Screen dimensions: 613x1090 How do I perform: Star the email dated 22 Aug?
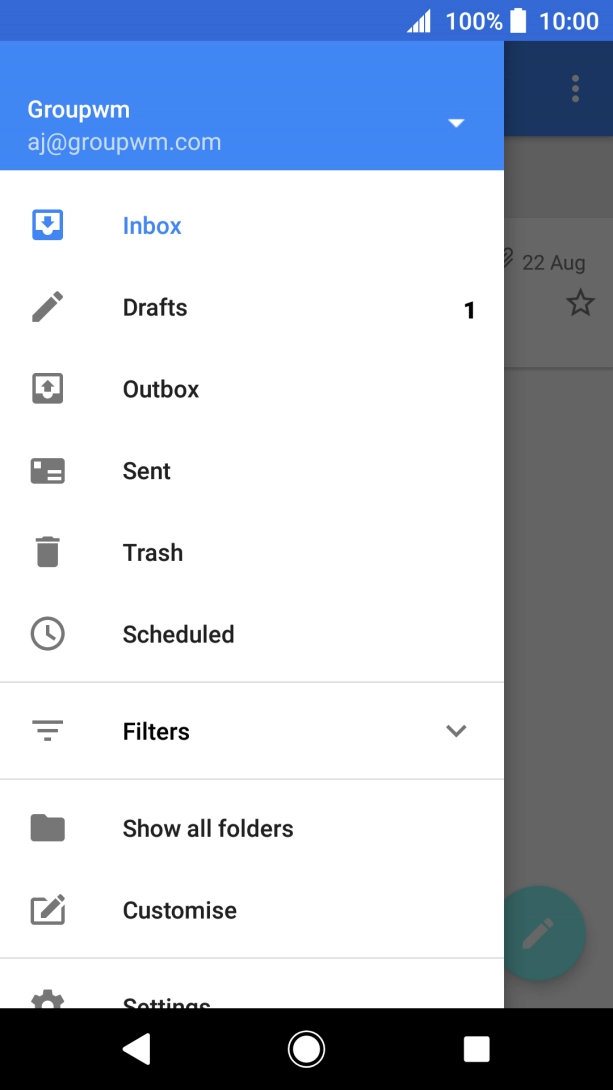[x=580, y=303]
